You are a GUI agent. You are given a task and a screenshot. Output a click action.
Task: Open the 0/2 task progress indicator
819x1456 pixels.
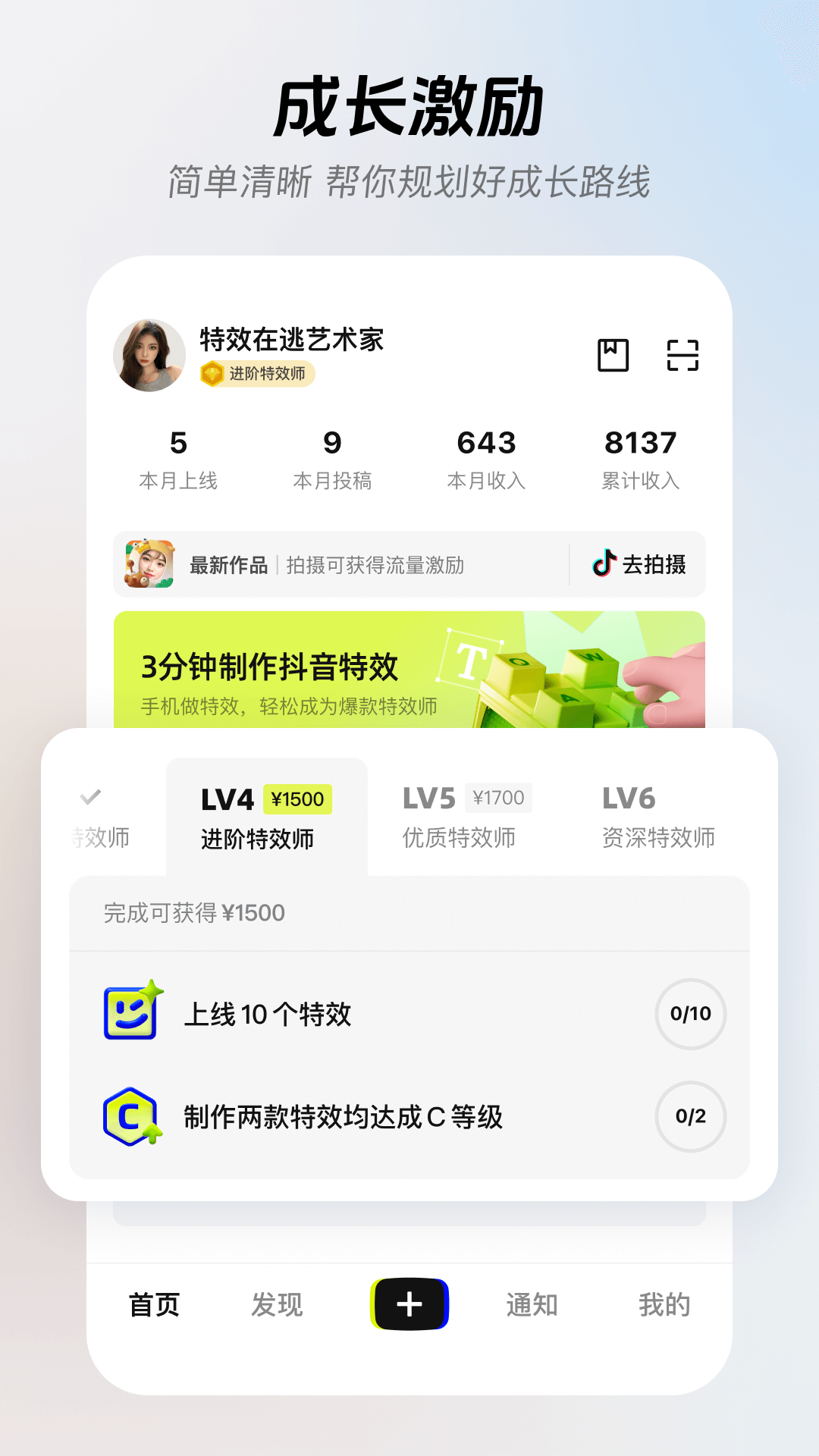690,1116
